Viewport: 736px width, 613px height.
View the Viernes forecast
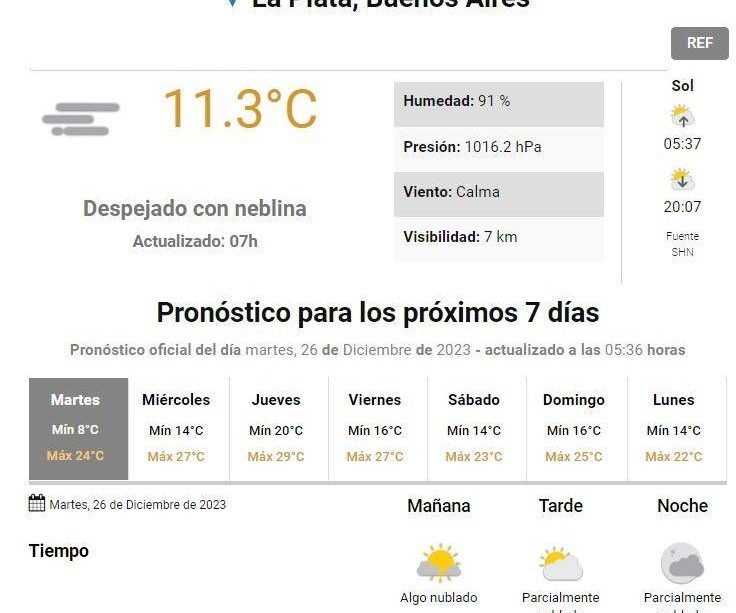click(375, 428)
